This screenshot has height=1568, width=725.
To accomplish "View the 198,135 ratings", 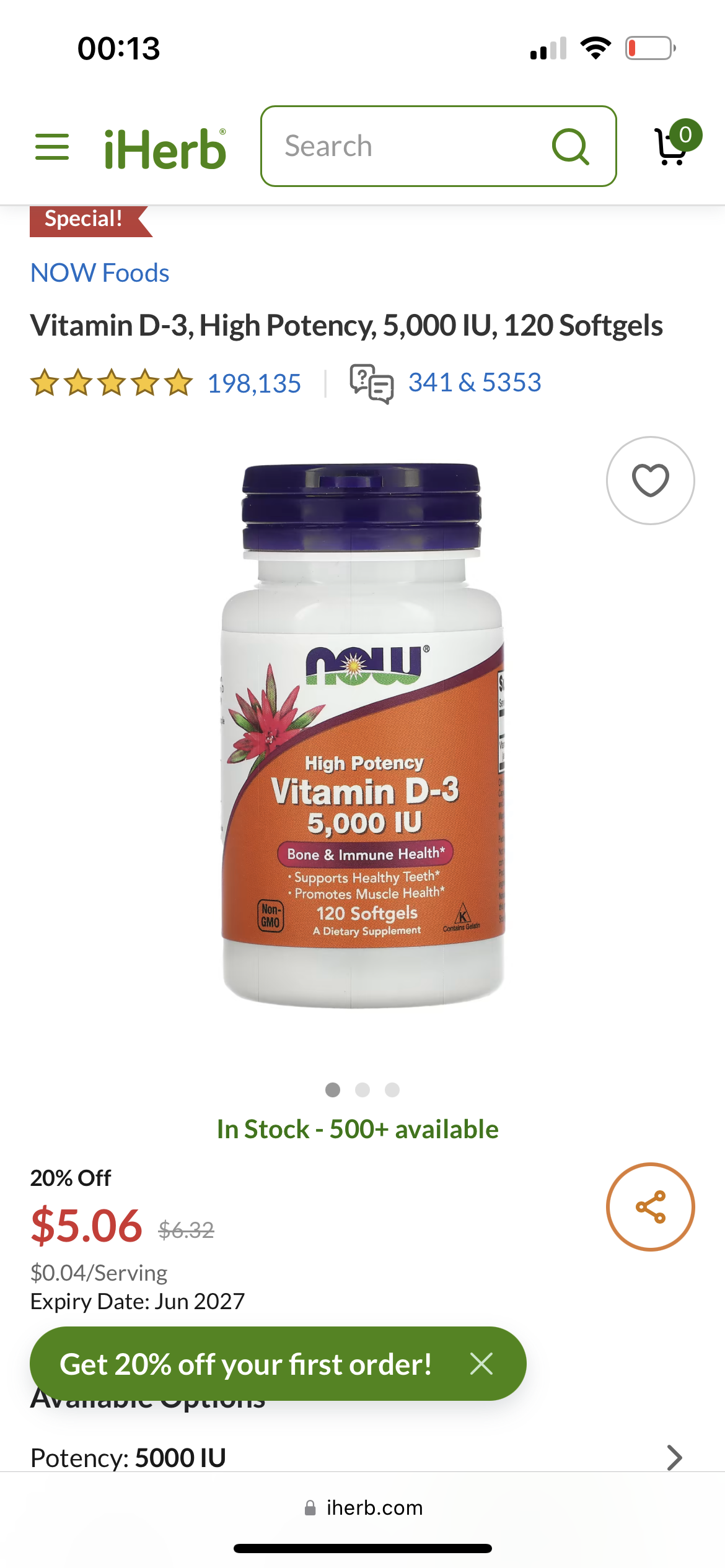I will click(254, 383).
